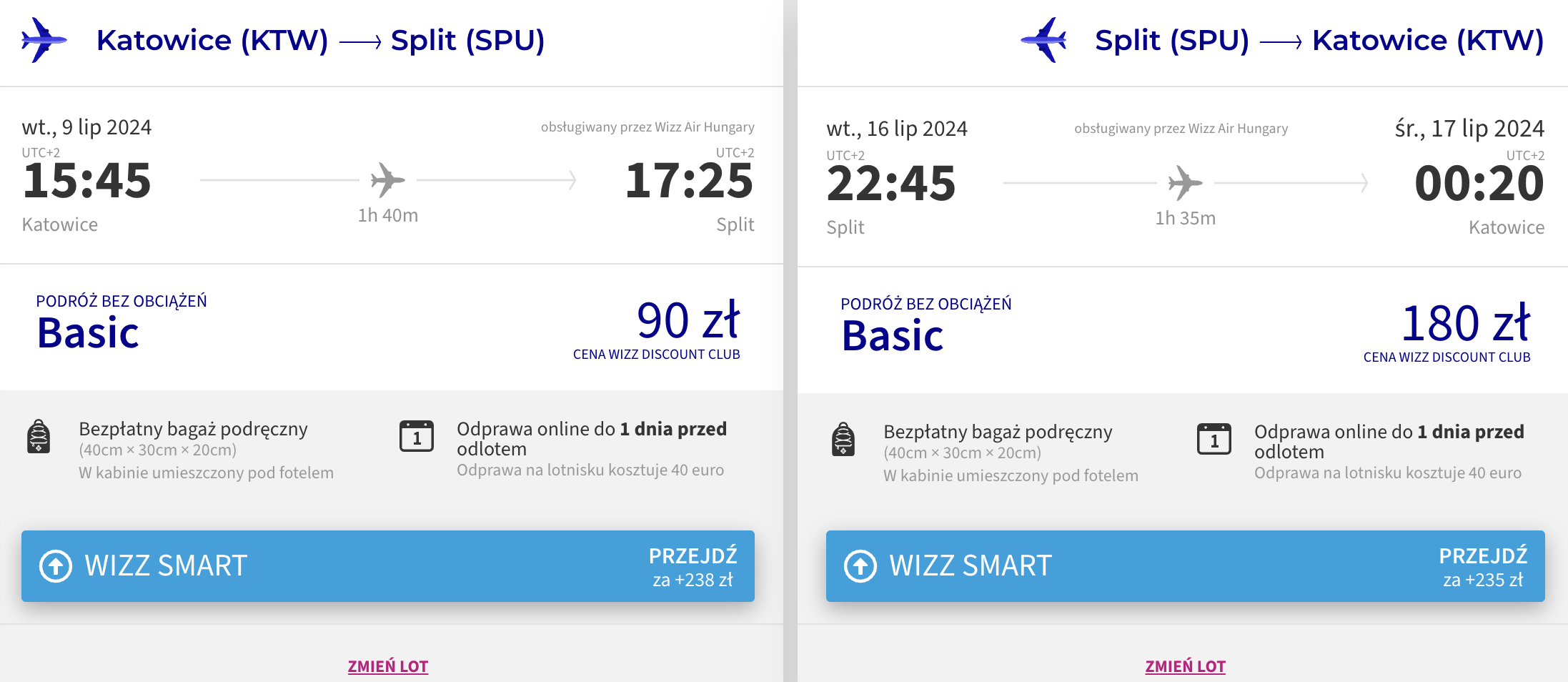Tap ZMIEŃ LOT for Split to Katowice flight
Image resolution: width=1568 pixels, height=682 pixels.
pyautogui.click(x=1186, y=666)
